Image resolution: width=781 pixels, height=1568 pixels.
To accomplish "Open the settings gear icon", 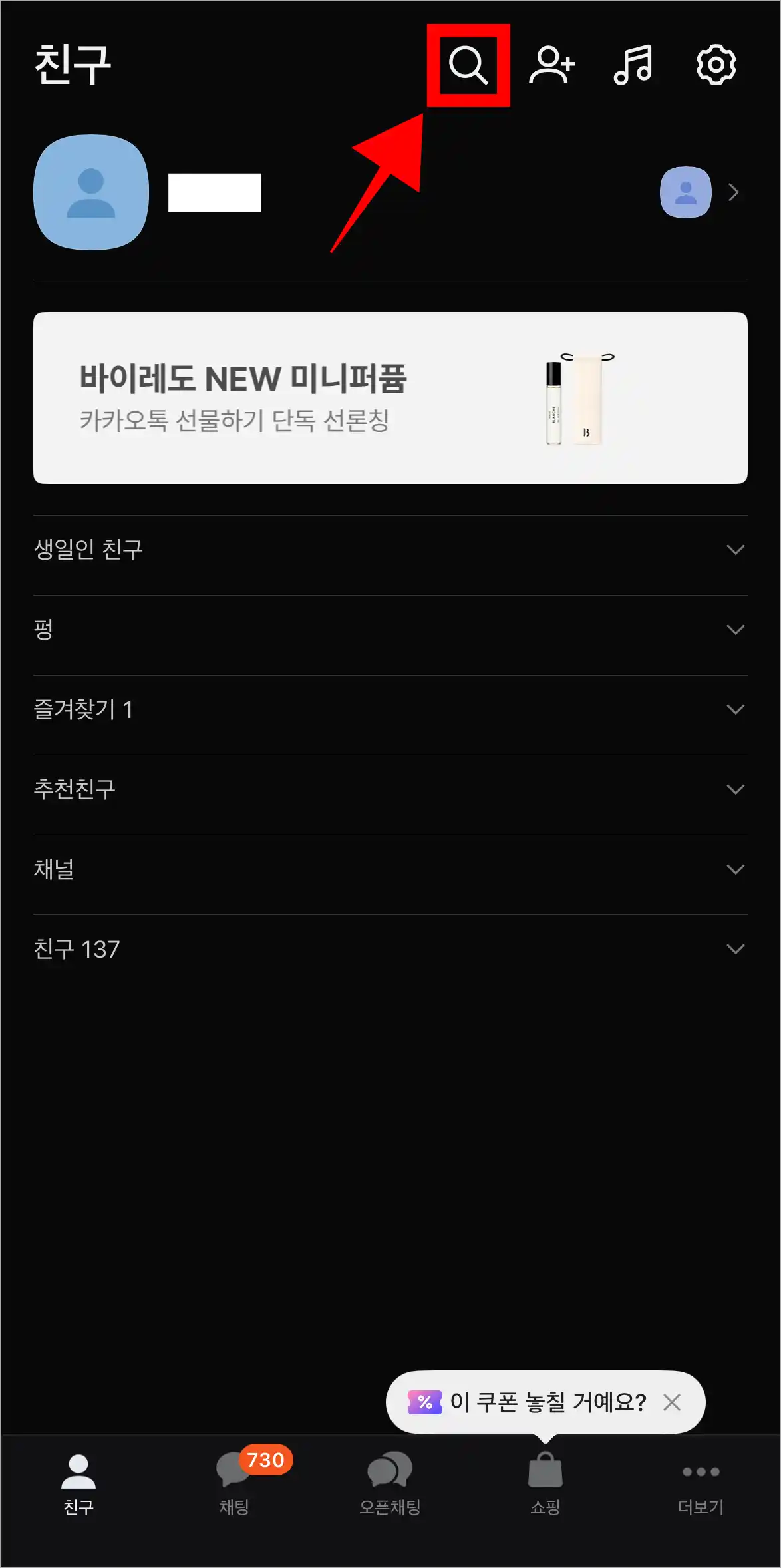I will click(x=714, y=65).
